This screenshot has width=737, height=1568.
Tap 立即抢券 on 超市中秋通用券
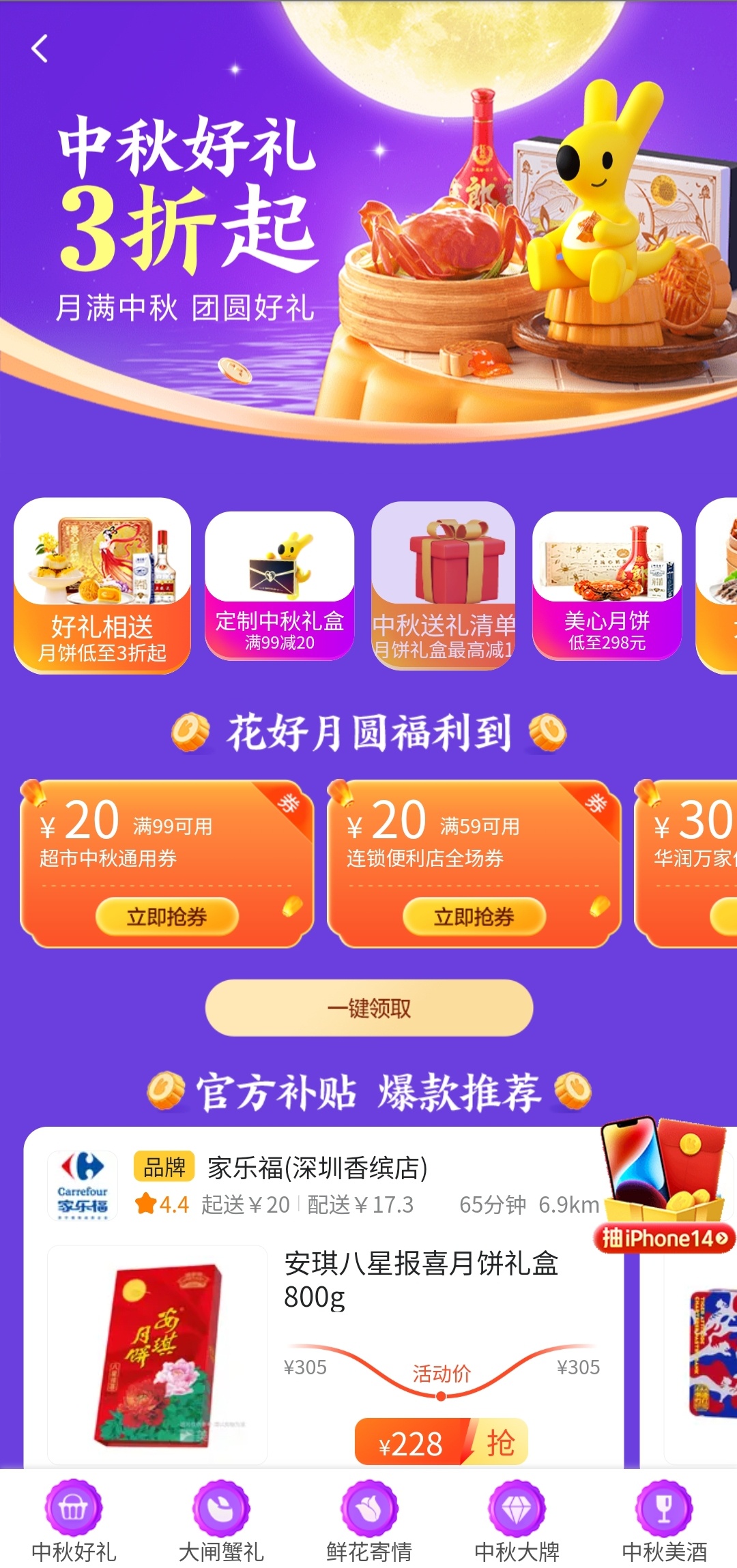(x=167, y=916)
